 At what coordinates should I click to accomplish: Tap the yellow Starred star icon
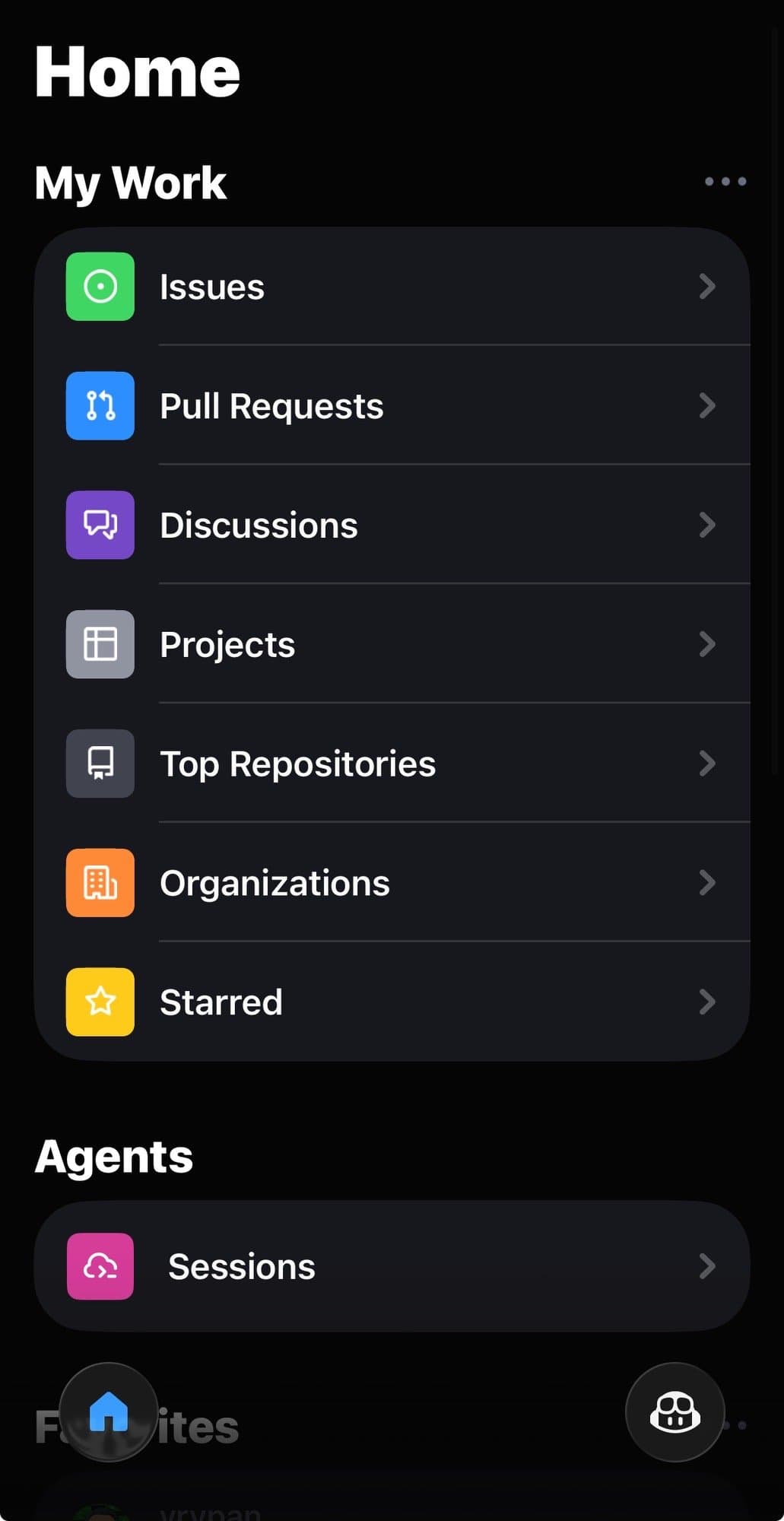pos(100,1002)
